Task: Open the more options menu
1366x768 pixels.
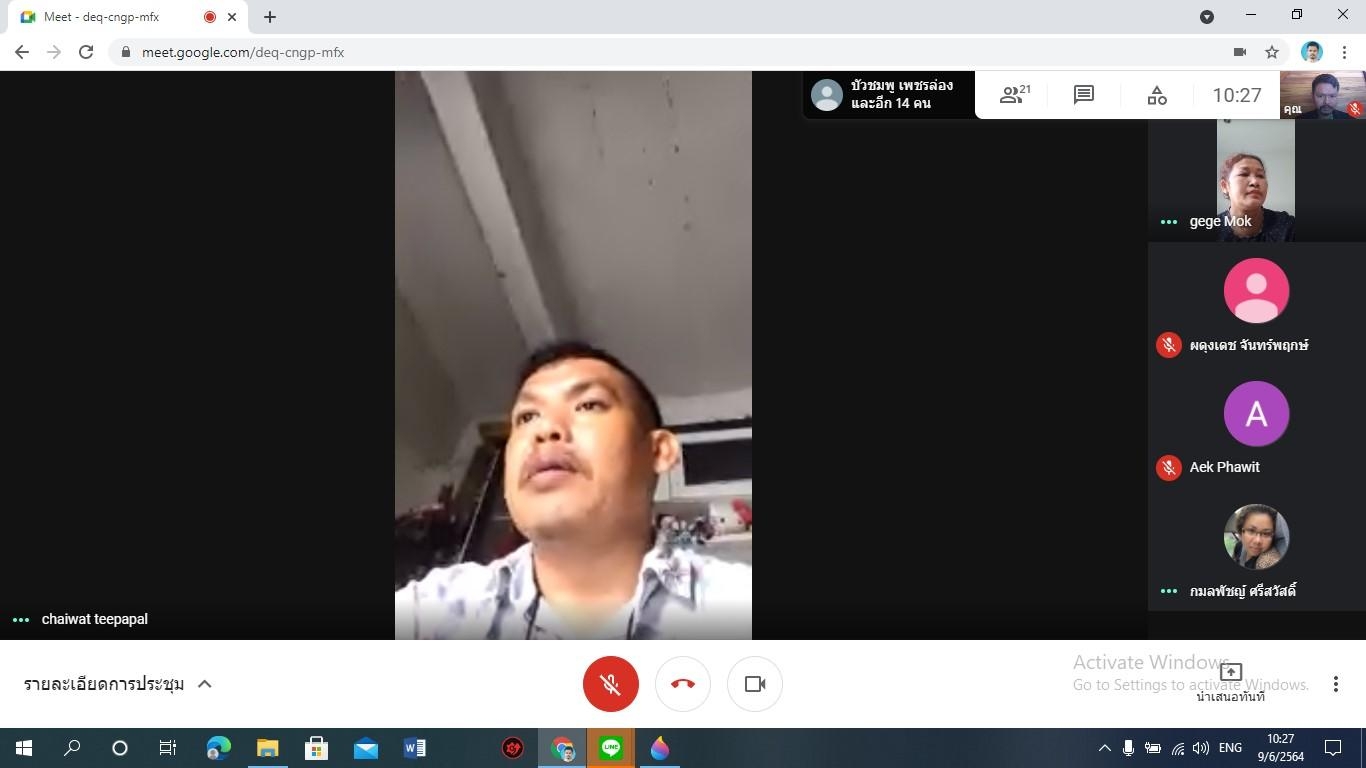Action: 1335,684
